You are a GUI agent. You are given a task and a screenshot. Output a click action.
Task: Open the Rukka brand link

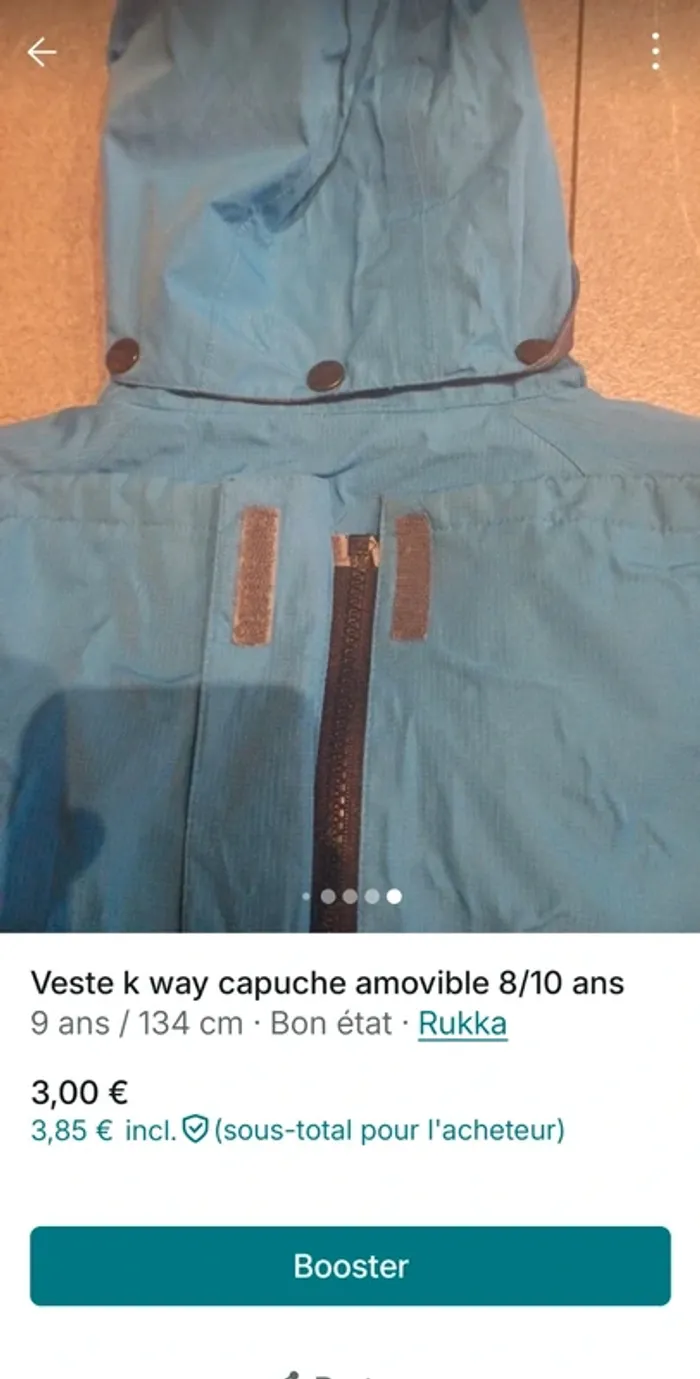462,1024
